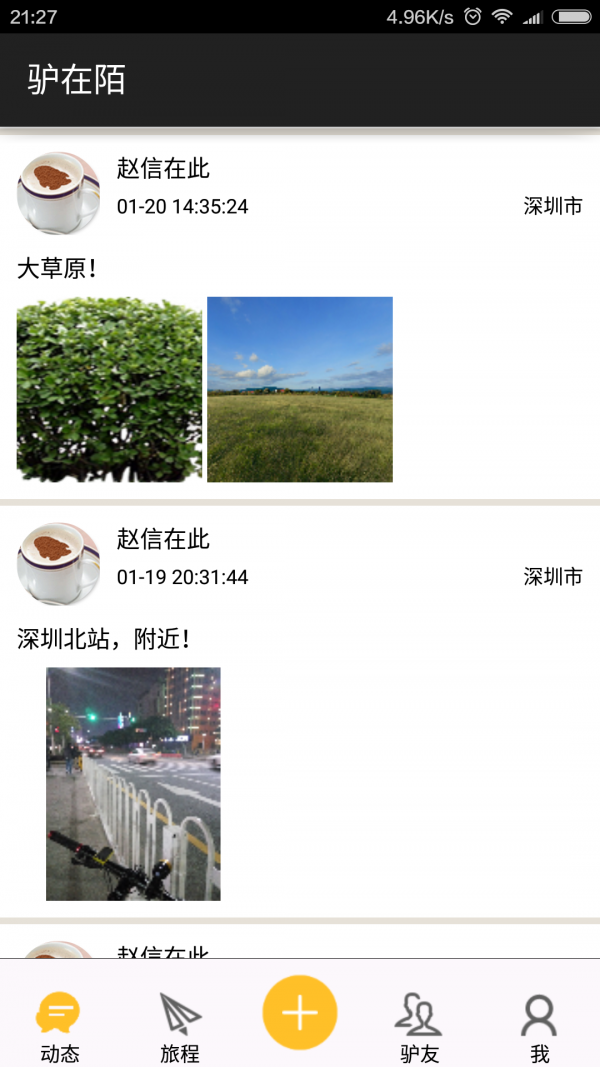Viewport: 600px width, 1067px height.
Task: Switch to the 动态 tab
Action: pos(59,1025)
